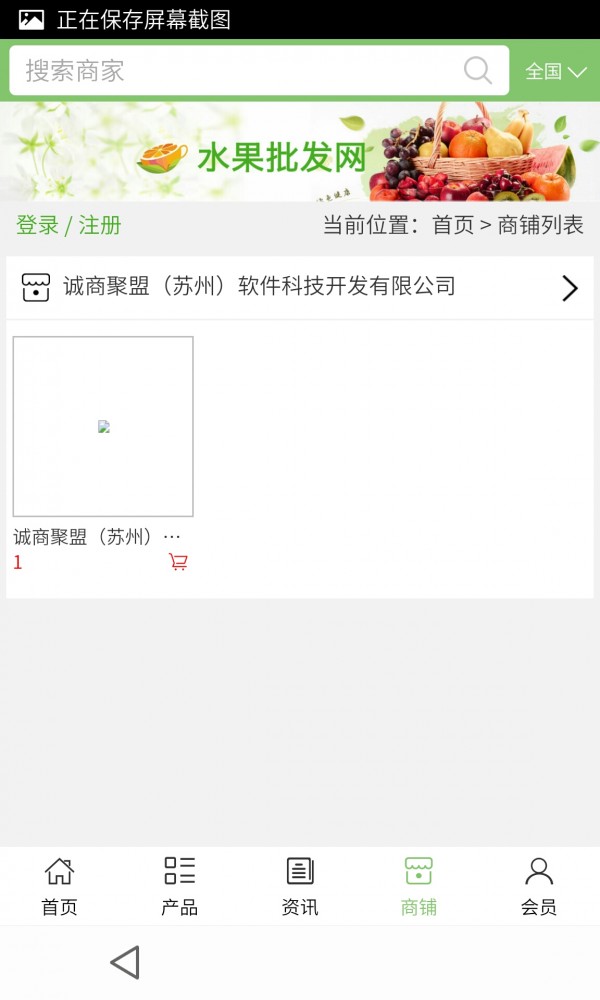Tap the system back triangle button
Screen dimensions: 600x1000
(125, 962)
